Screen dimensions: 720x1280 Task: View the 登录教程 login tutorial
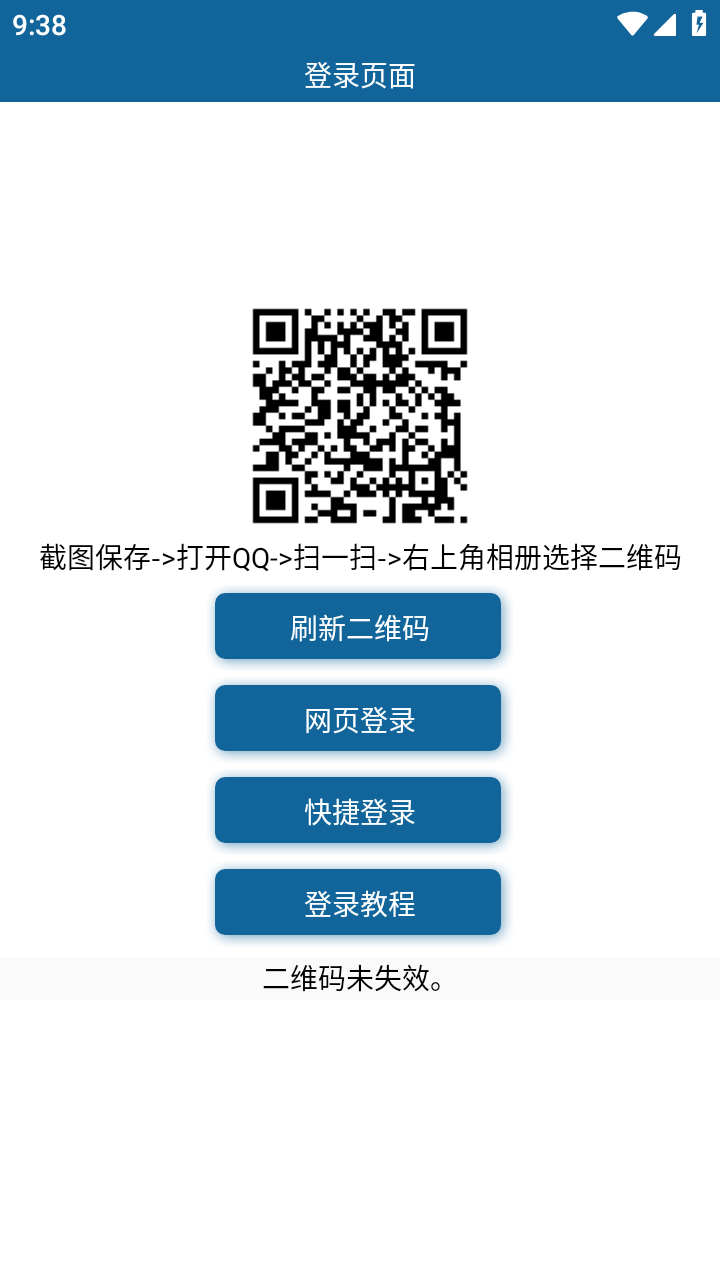point(358,901)
